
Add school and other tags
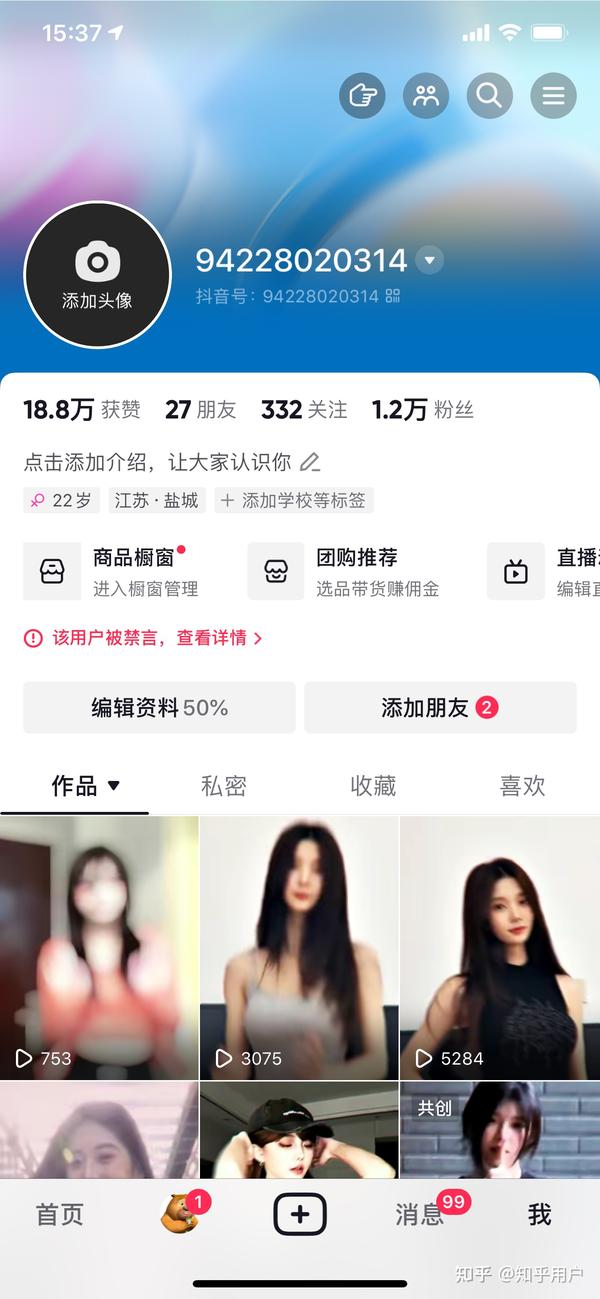tap(293, 500)
